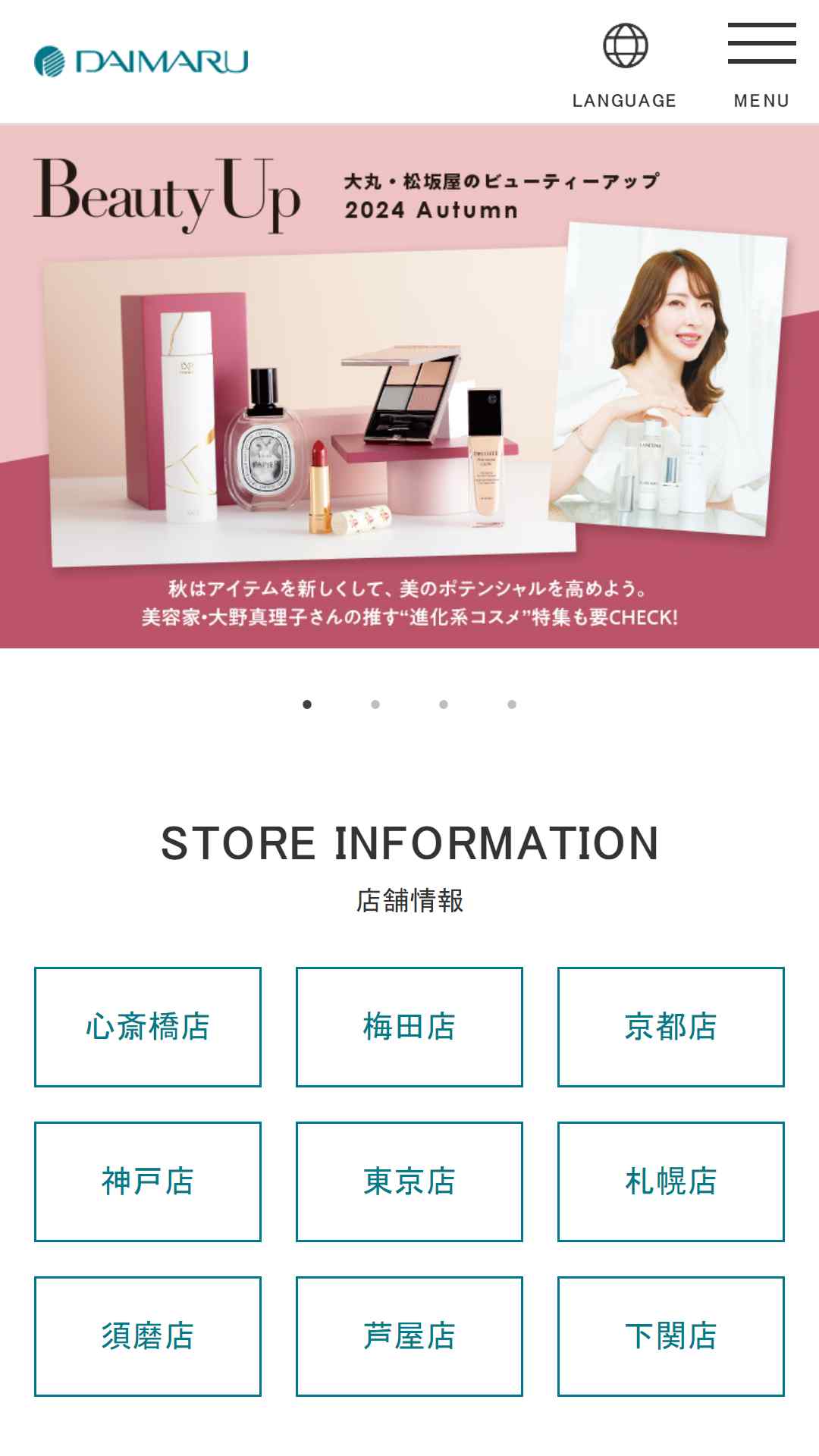819x1456 pixels.
Task: Open the 芦屋店 store page
Action: pos(409,1336)
